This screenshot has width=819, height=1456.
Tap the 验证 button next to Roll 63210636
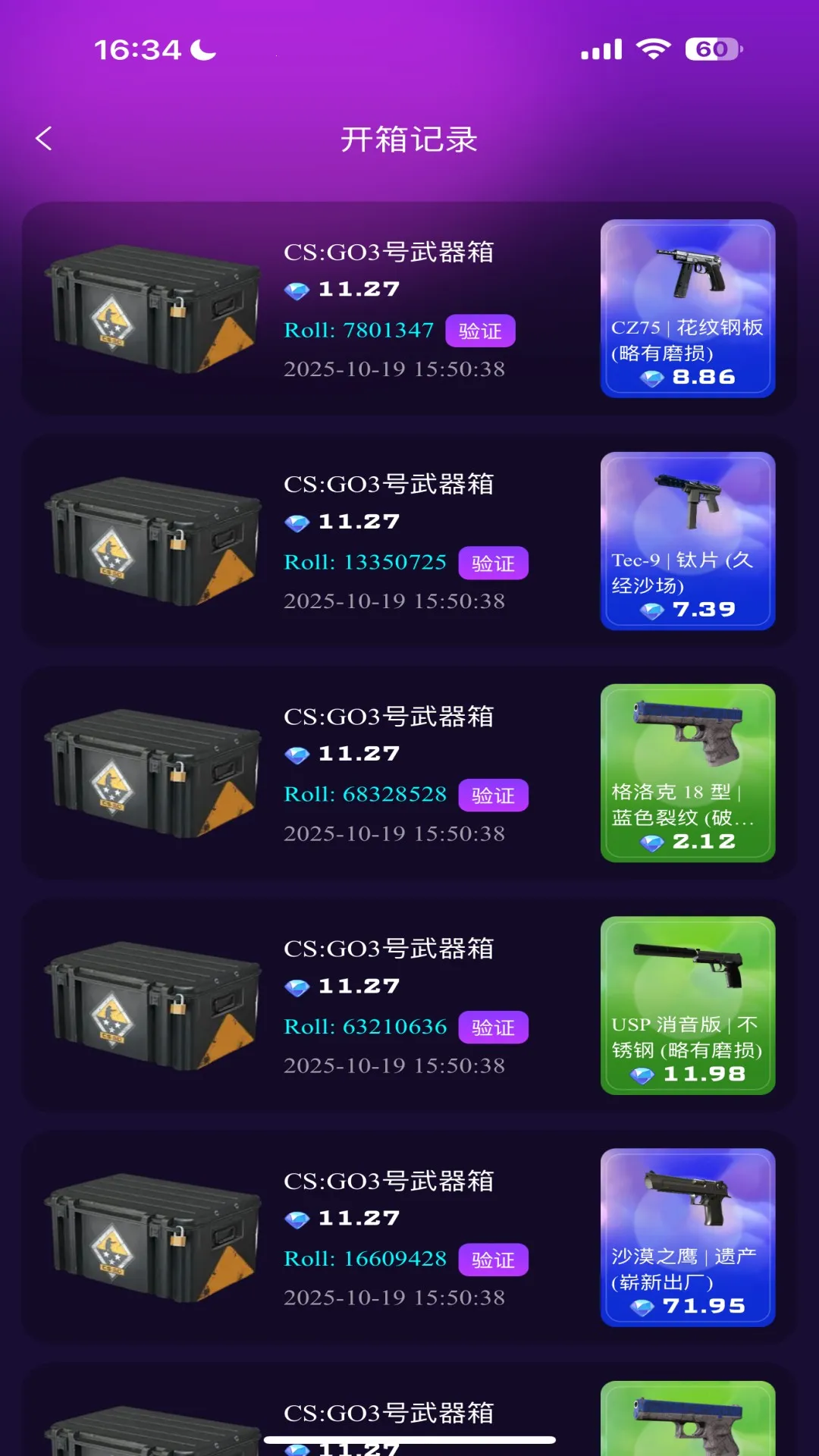coord(494,1028)
